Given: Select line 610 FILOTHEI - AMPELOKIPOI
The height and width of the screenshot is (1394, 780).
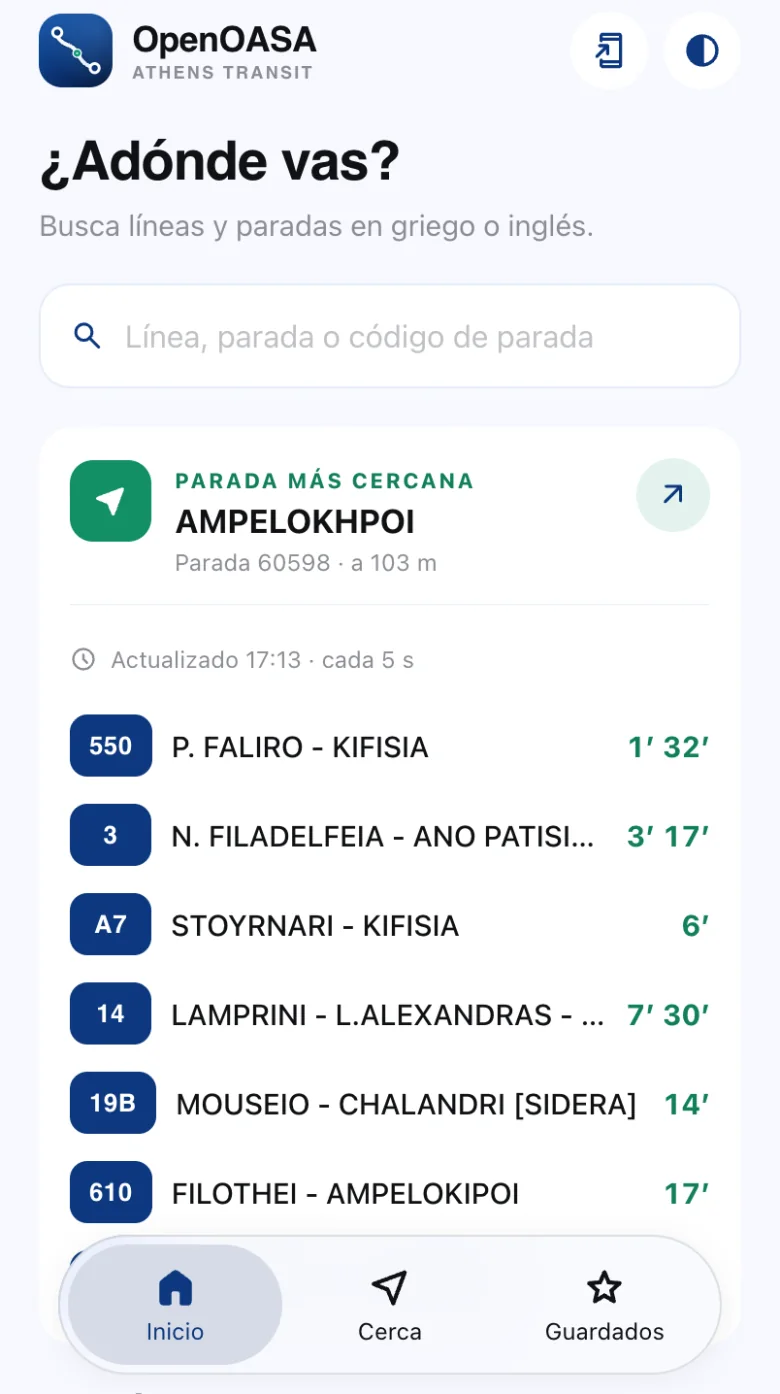Looking at the screenshot, I should 390,1192.
